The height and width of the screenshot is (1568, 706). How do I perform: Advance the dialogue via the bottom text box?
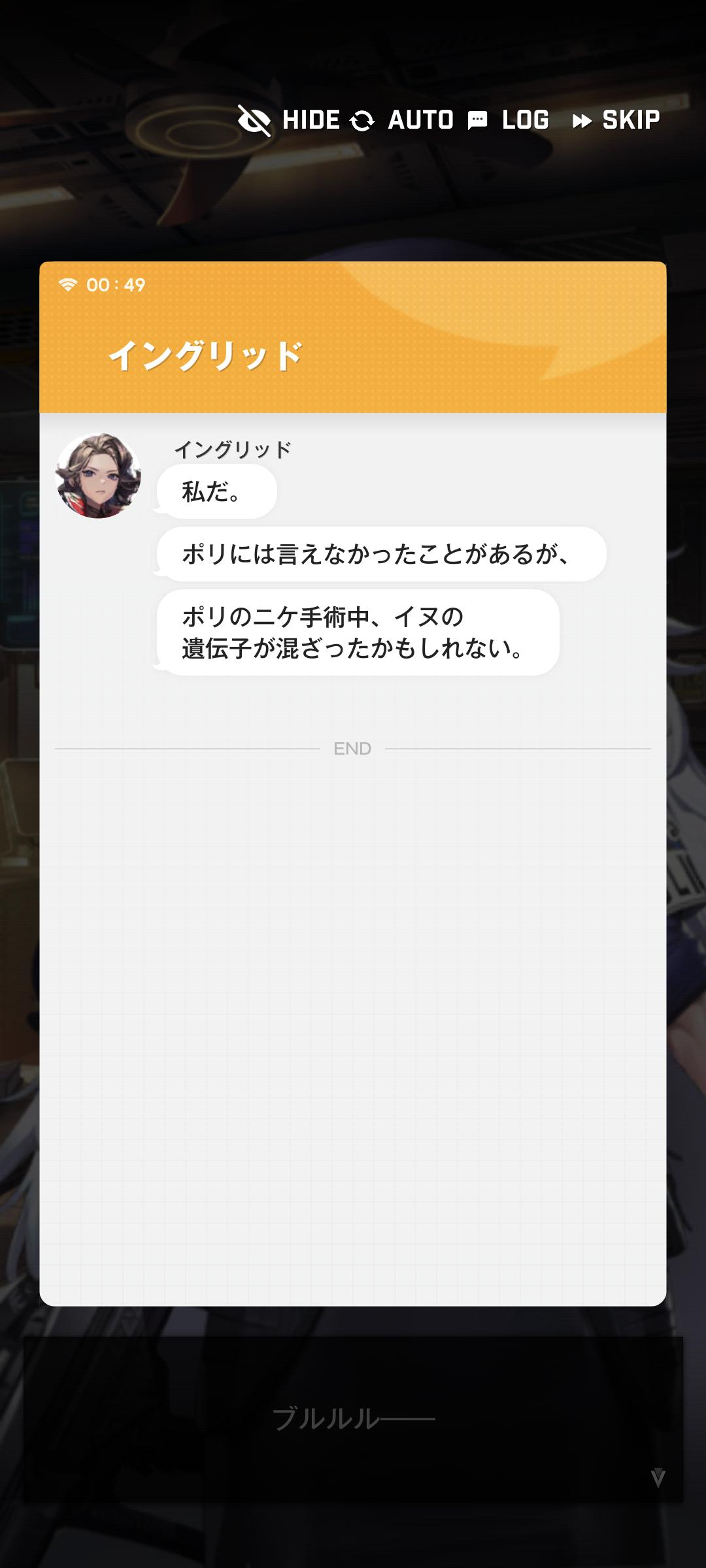click(x=353, y=1419)
